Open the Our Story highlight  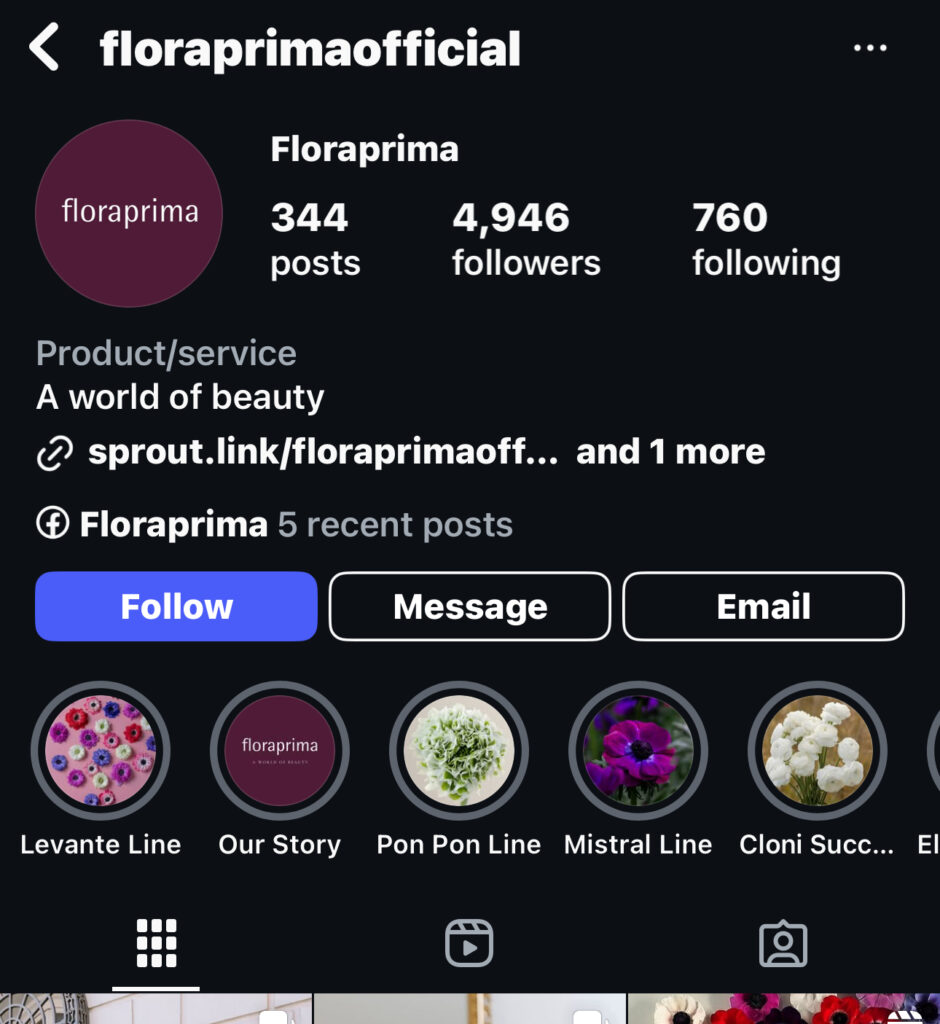(280, 751)
